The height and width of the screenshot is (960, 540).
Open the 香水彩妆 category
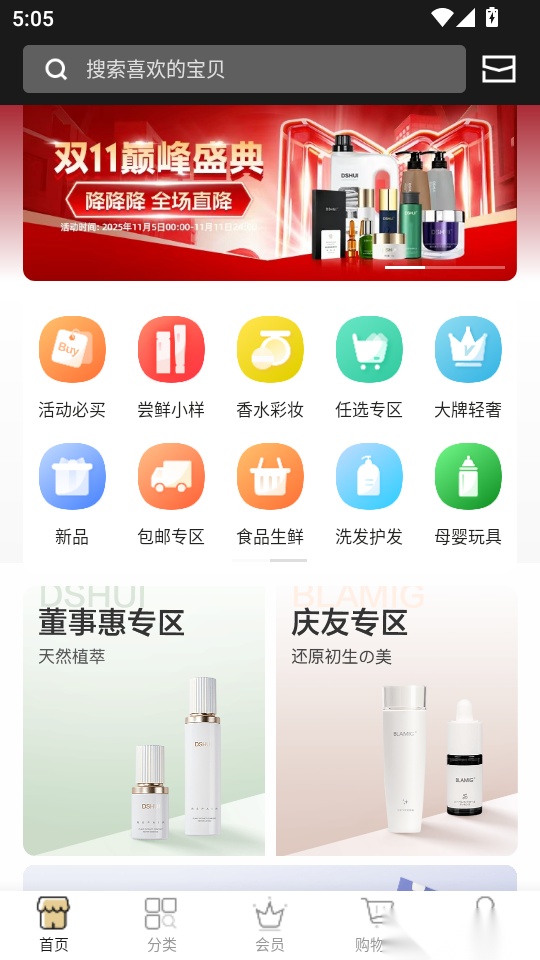pos(270,367)
